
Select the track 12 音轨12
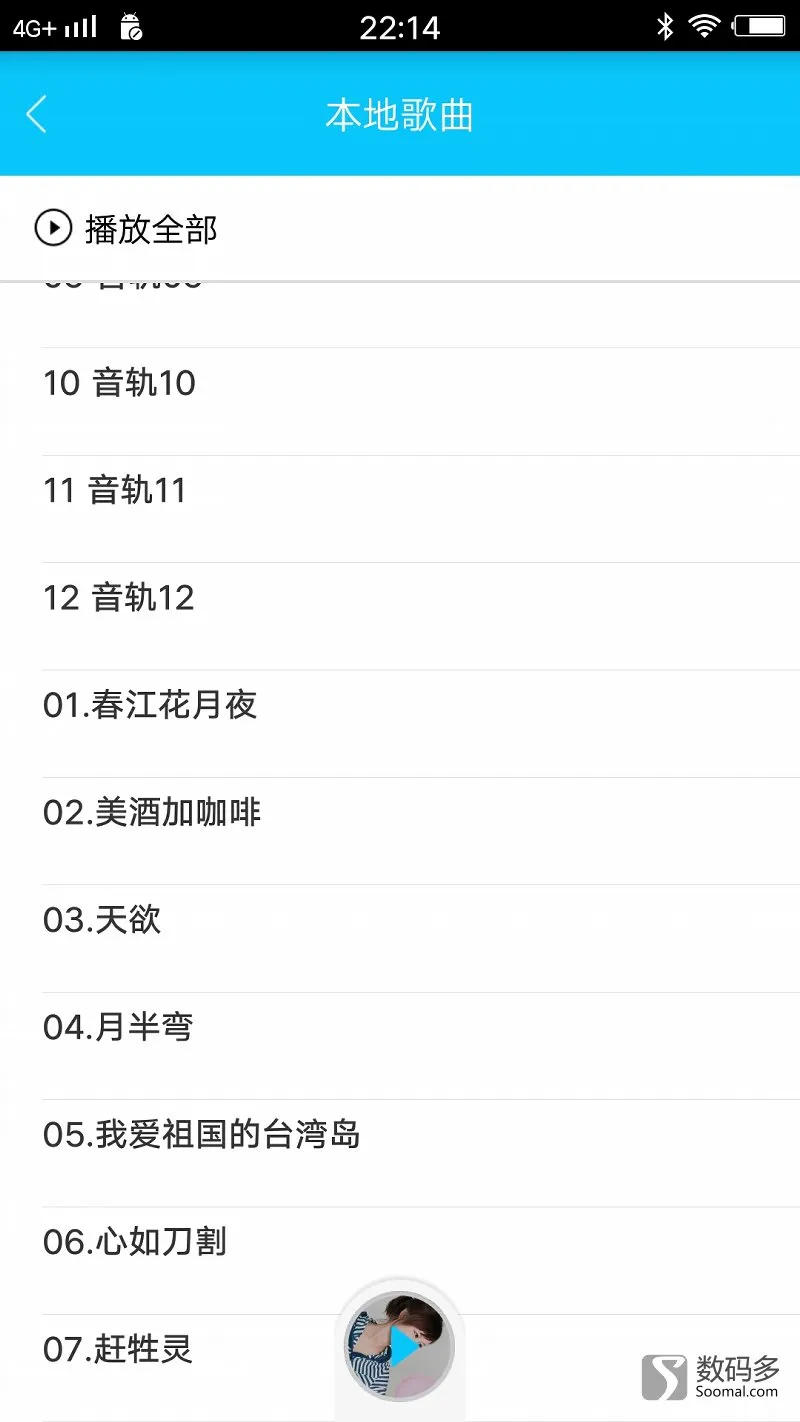pos(400,616)
